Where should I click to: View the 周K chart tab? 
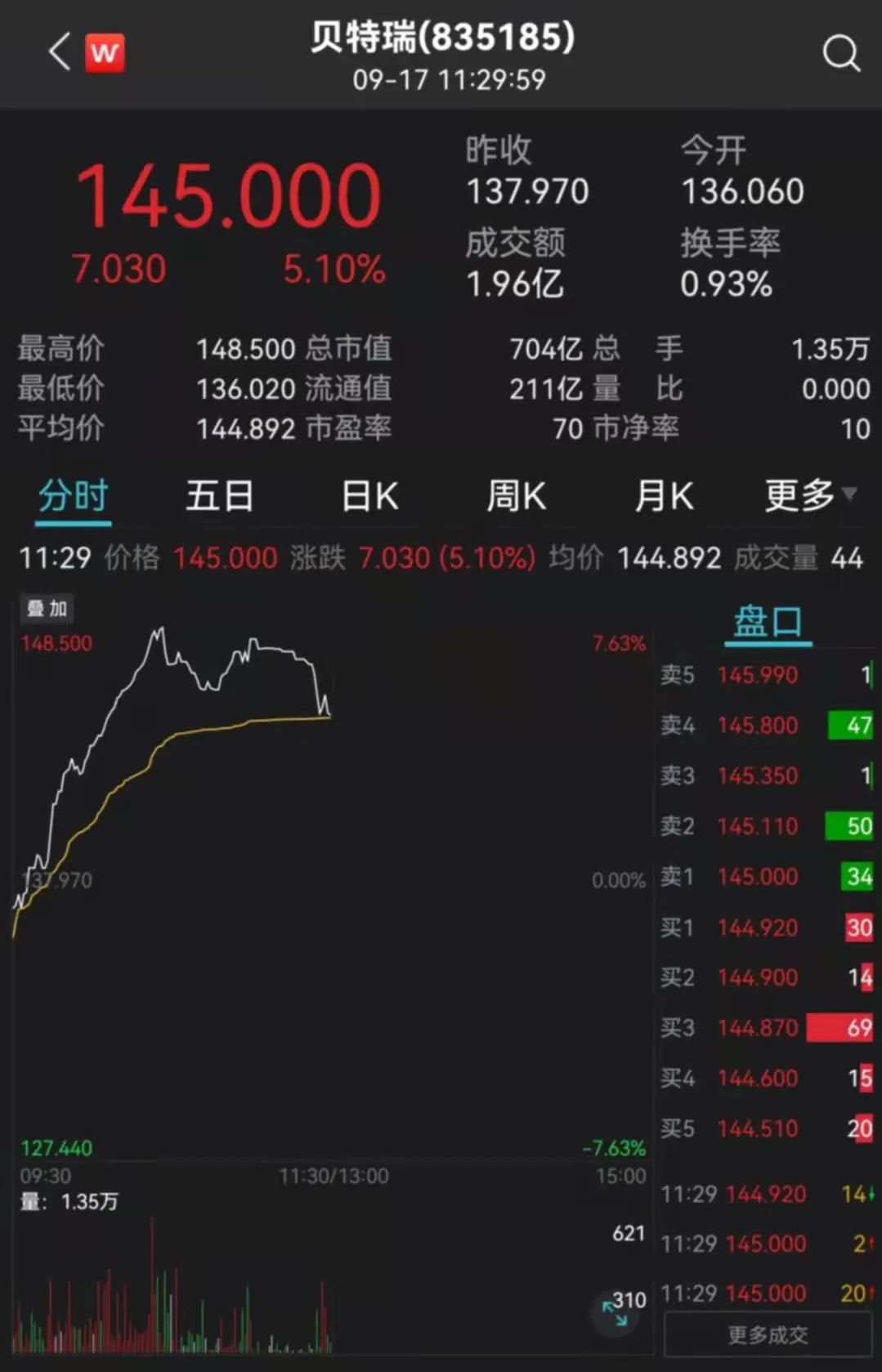click(x=516, y=496)
